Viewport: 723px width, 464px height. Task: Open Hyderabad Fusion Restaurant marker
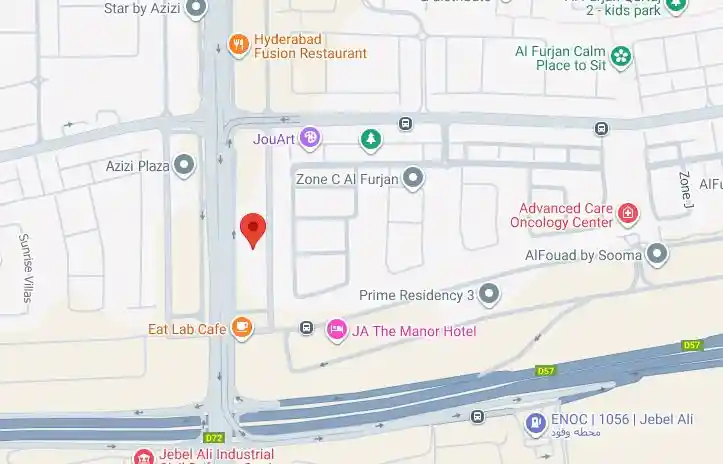click(238, 43)
